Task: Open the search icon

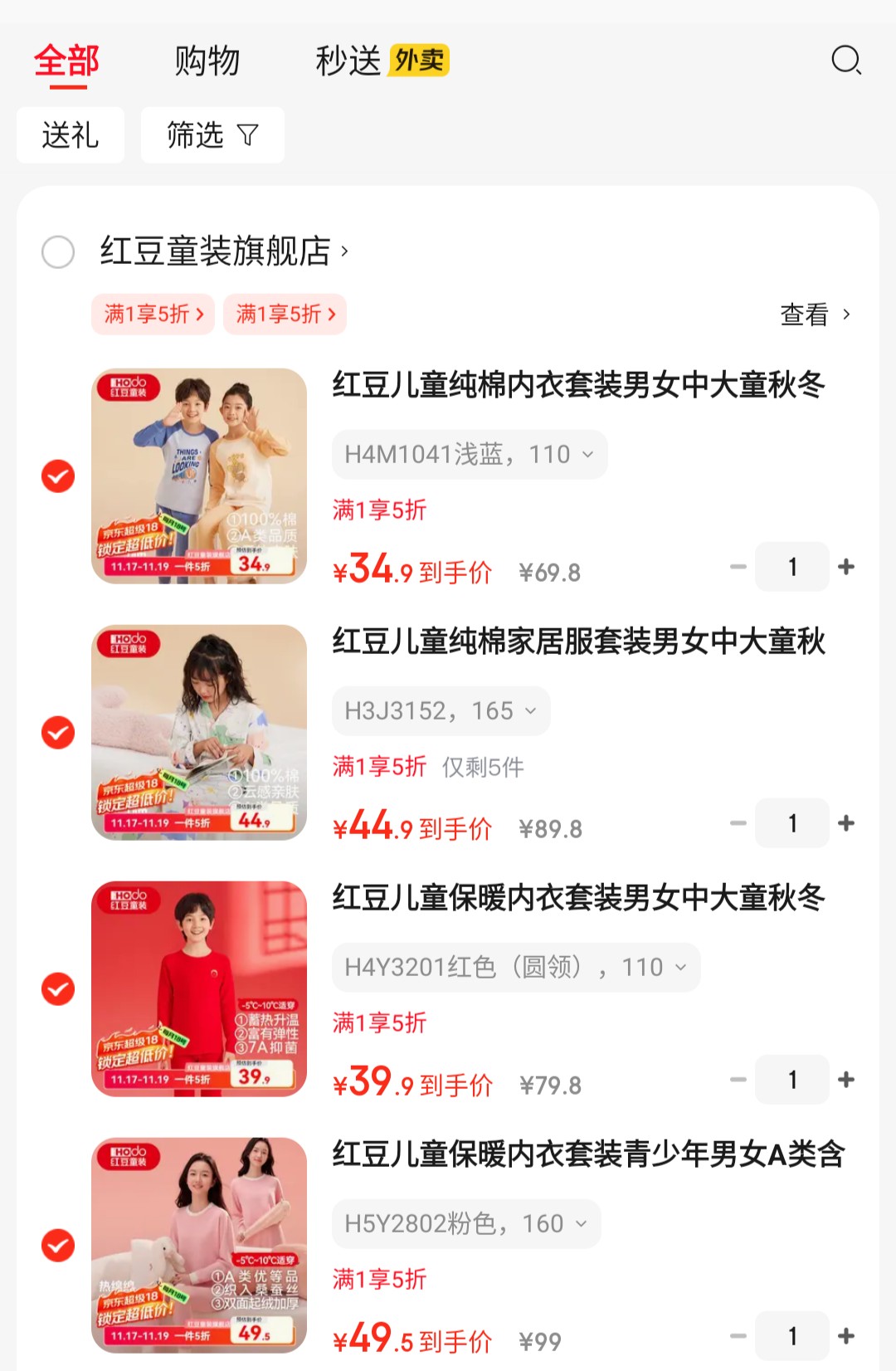Action: coord(846,61)
